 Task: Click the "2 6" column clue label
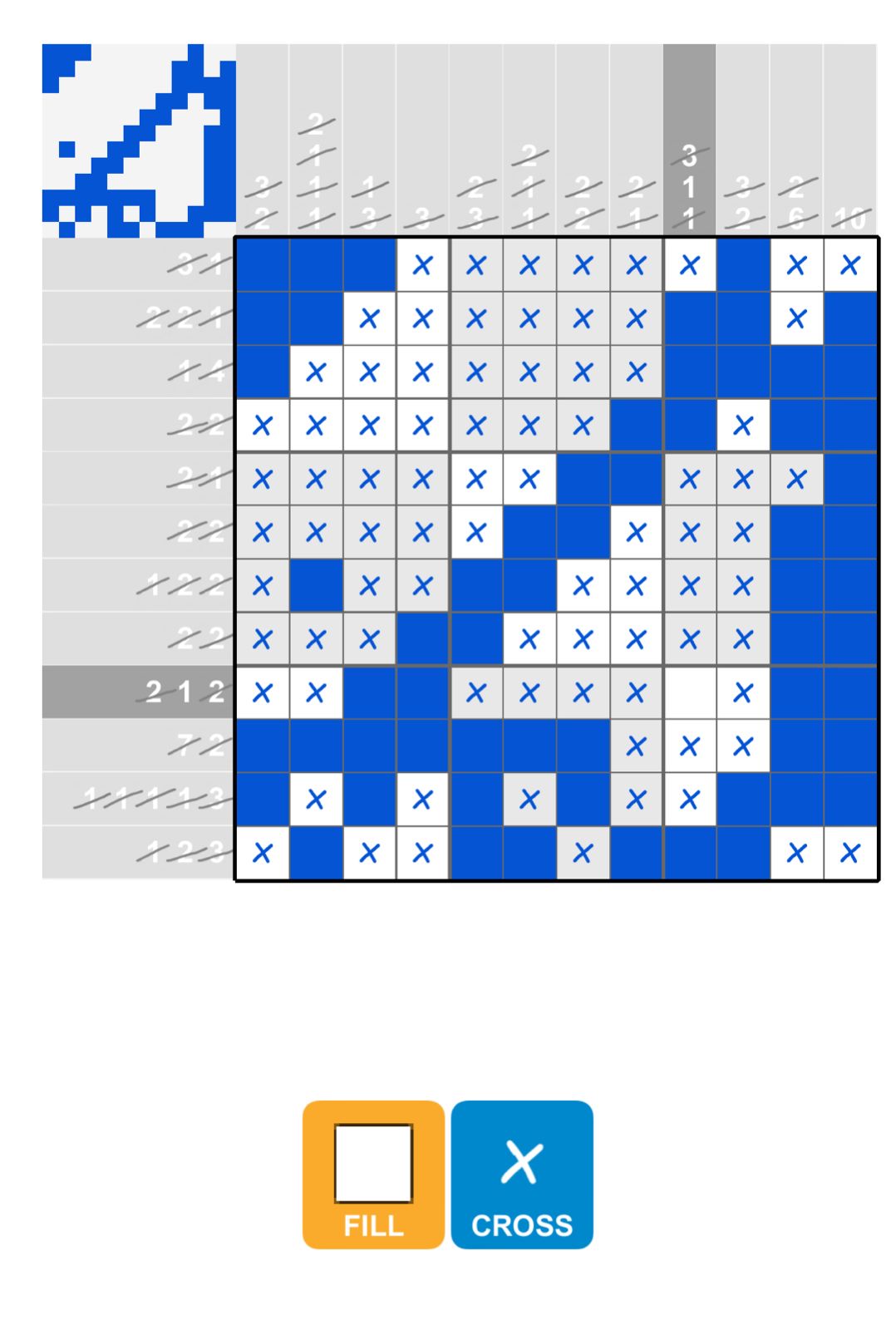point(796,204)
